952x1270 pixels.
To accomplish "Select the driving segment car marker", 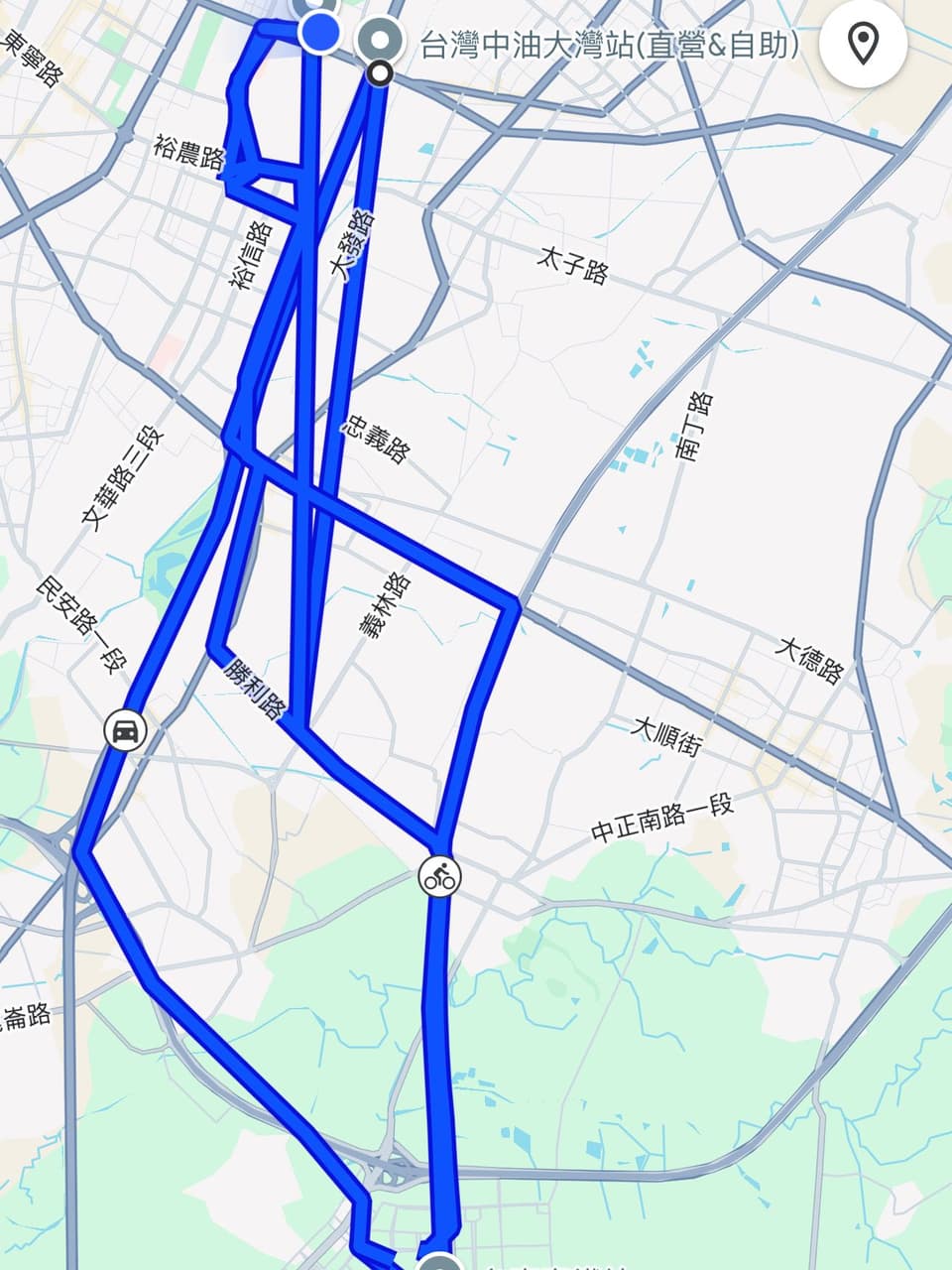I will [125, 731].
